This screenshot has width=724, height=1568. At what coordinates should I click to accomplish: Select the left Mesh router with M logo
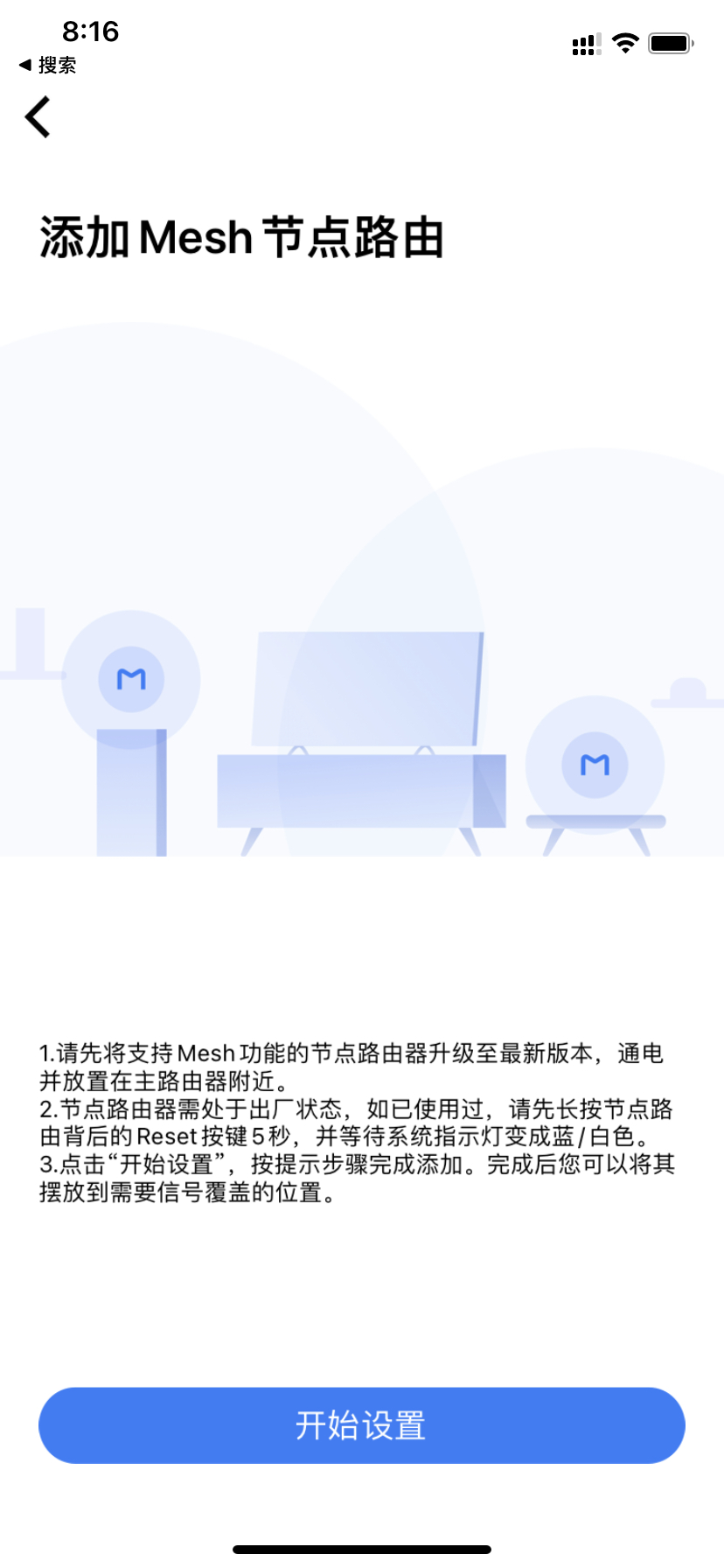click(130, 678)
